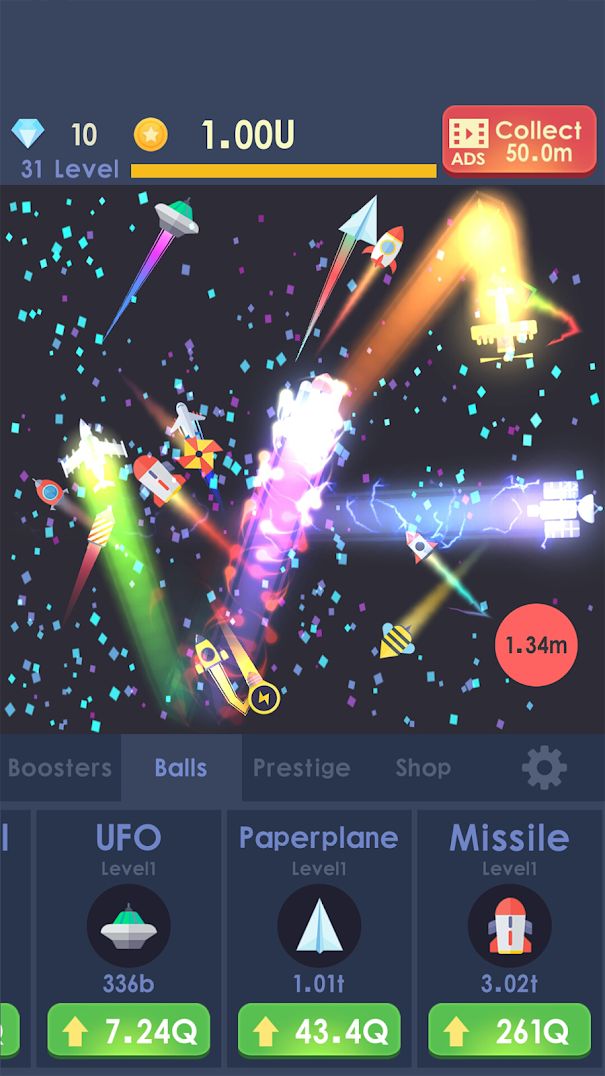Upgrade Missile for 261Q
The image size is (605, 1076).
[510, 1031]
